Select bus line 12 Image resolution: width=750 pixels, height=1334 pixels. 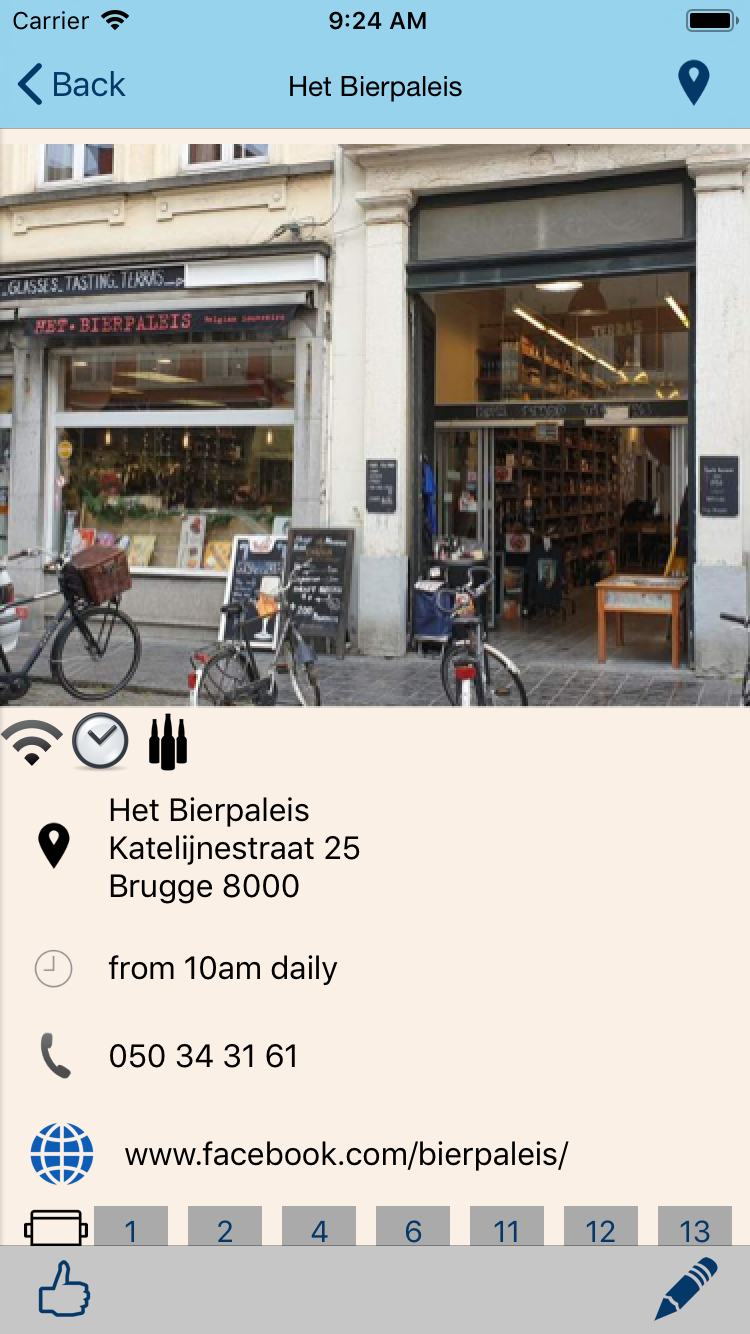(601, 1227)
